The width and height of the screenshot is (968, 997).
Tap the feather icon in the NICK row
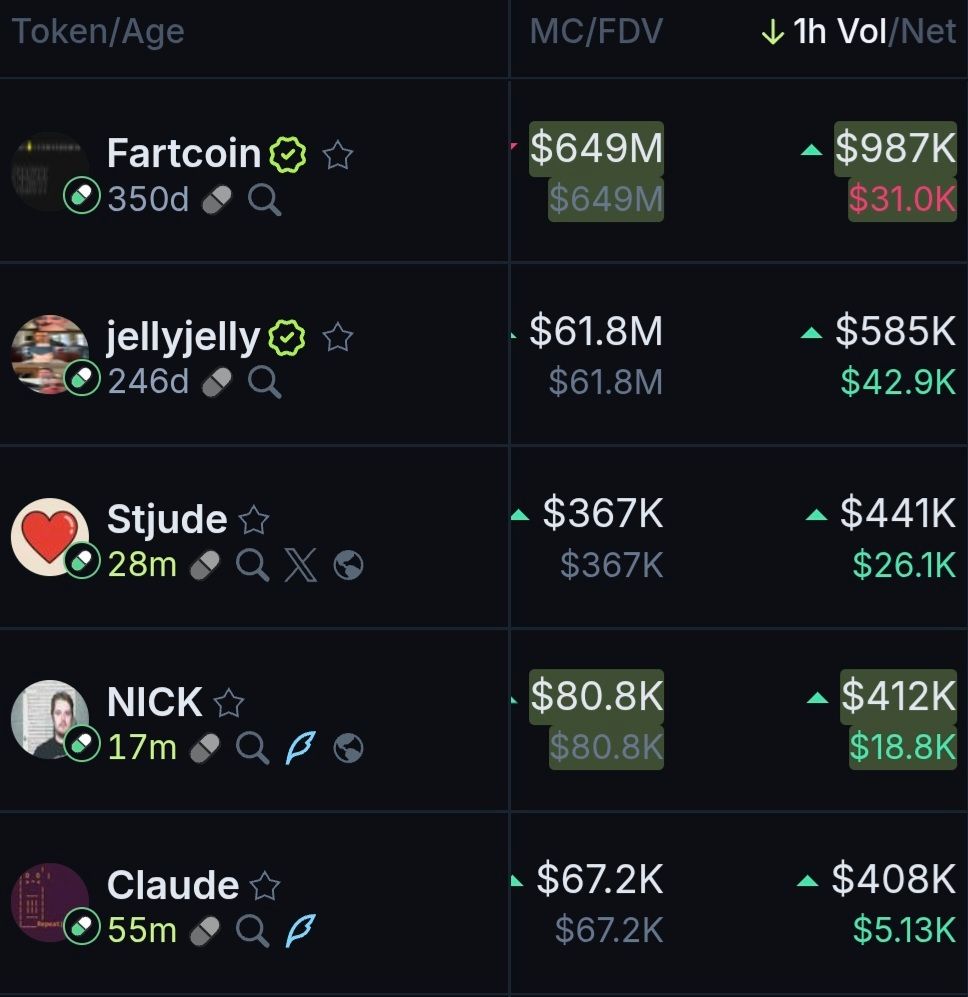pyautogui.click(x=300, y=748)
